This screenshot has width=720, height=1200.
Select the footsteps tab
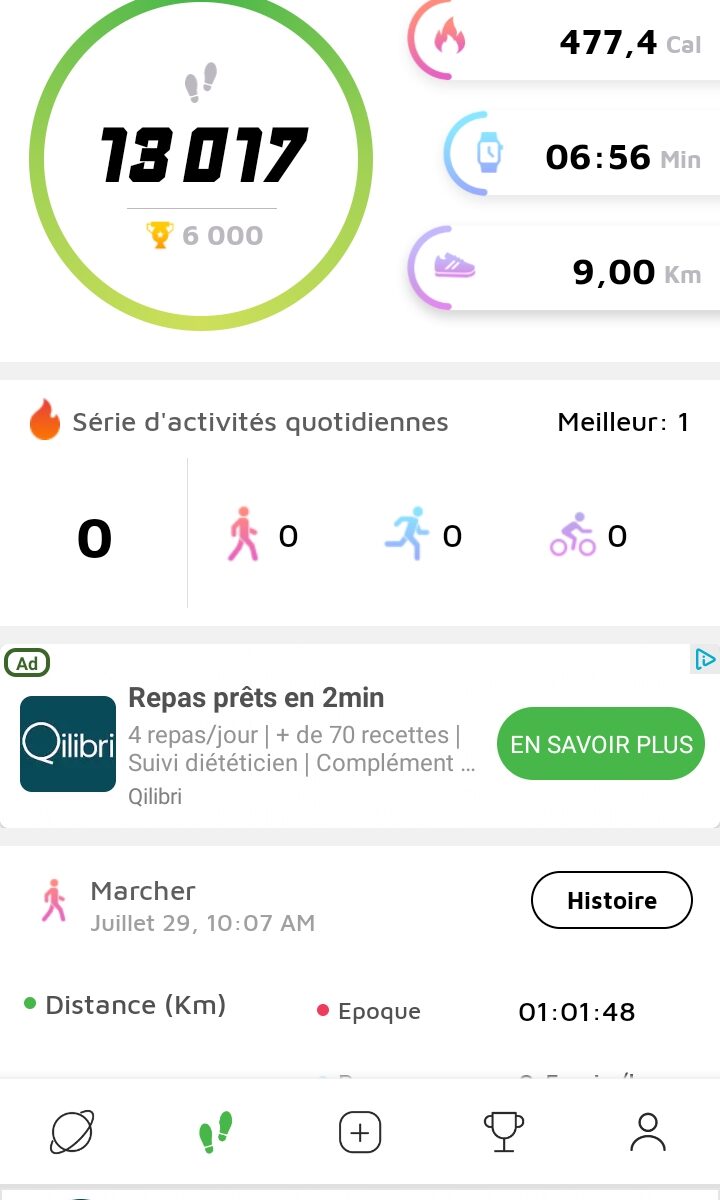pyautogui.click(x=215, y=1132)
